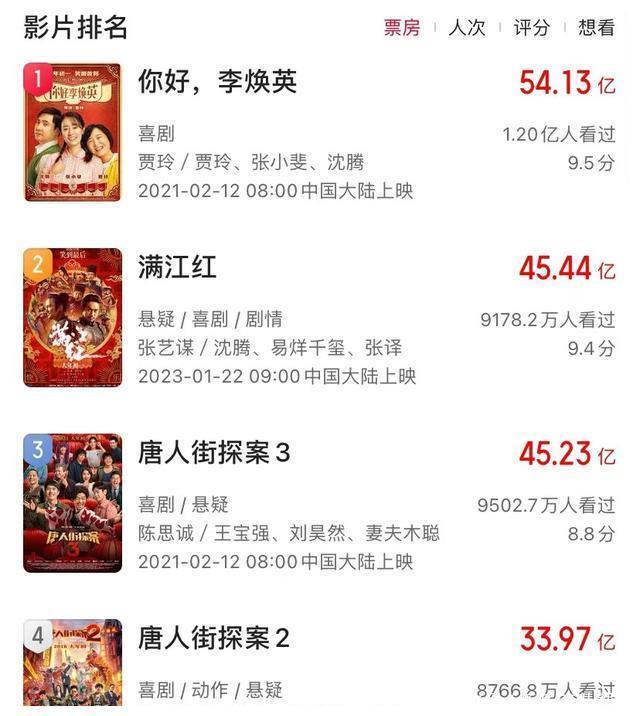This screenshot has height=716, width=640.
Task: Switch to the 想看 tab
Action: pos(597,28)
